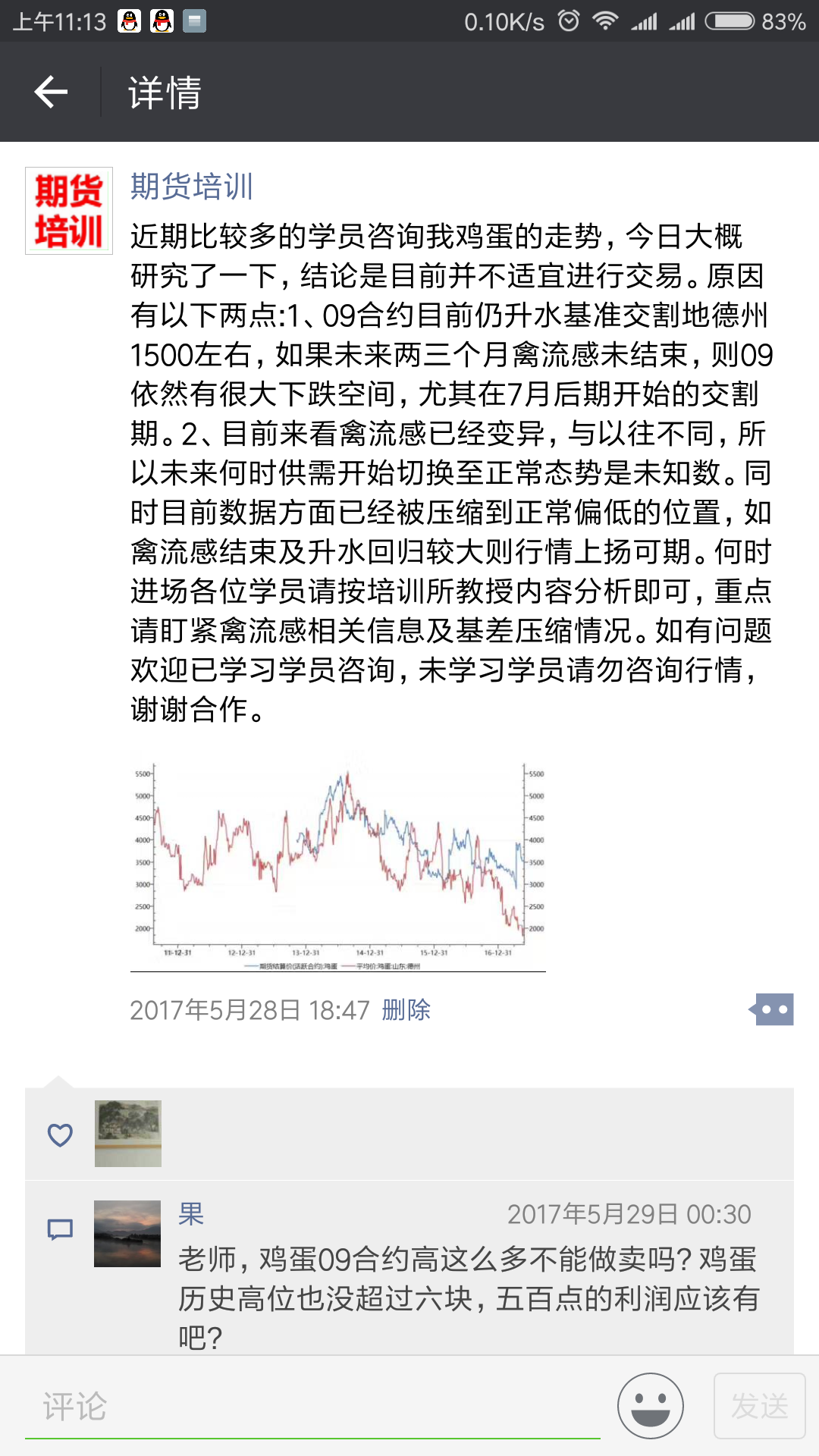Screen dimensions: 819x1456
Task: Open commenter name 果
Action: (x=191, y=1214)
